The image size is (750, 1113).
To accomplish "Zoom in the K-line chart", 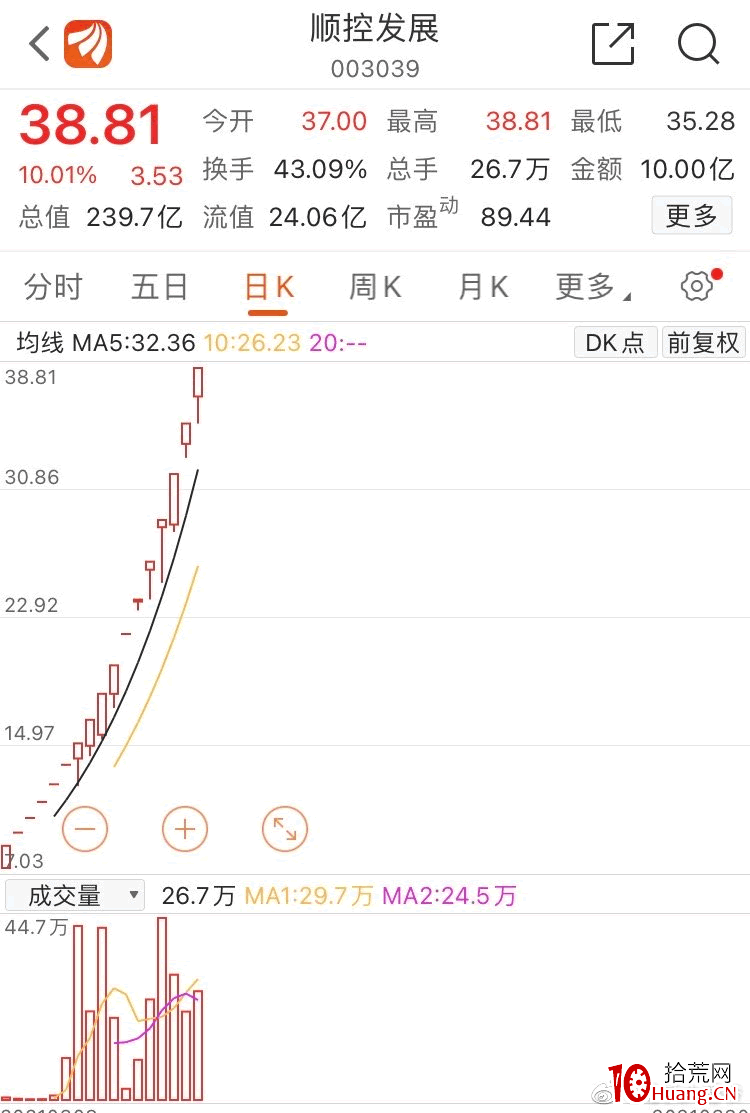I will click(185, 829).
